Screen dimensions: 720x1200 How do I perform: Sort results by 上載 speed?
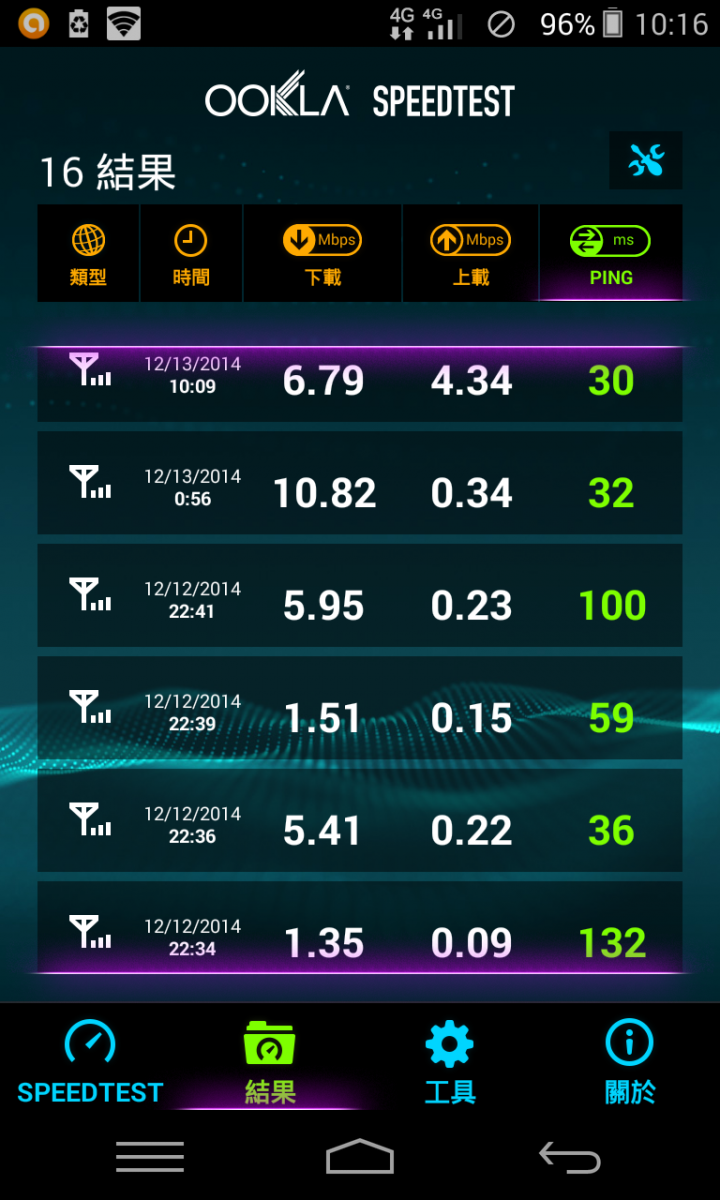coord(470,254)
